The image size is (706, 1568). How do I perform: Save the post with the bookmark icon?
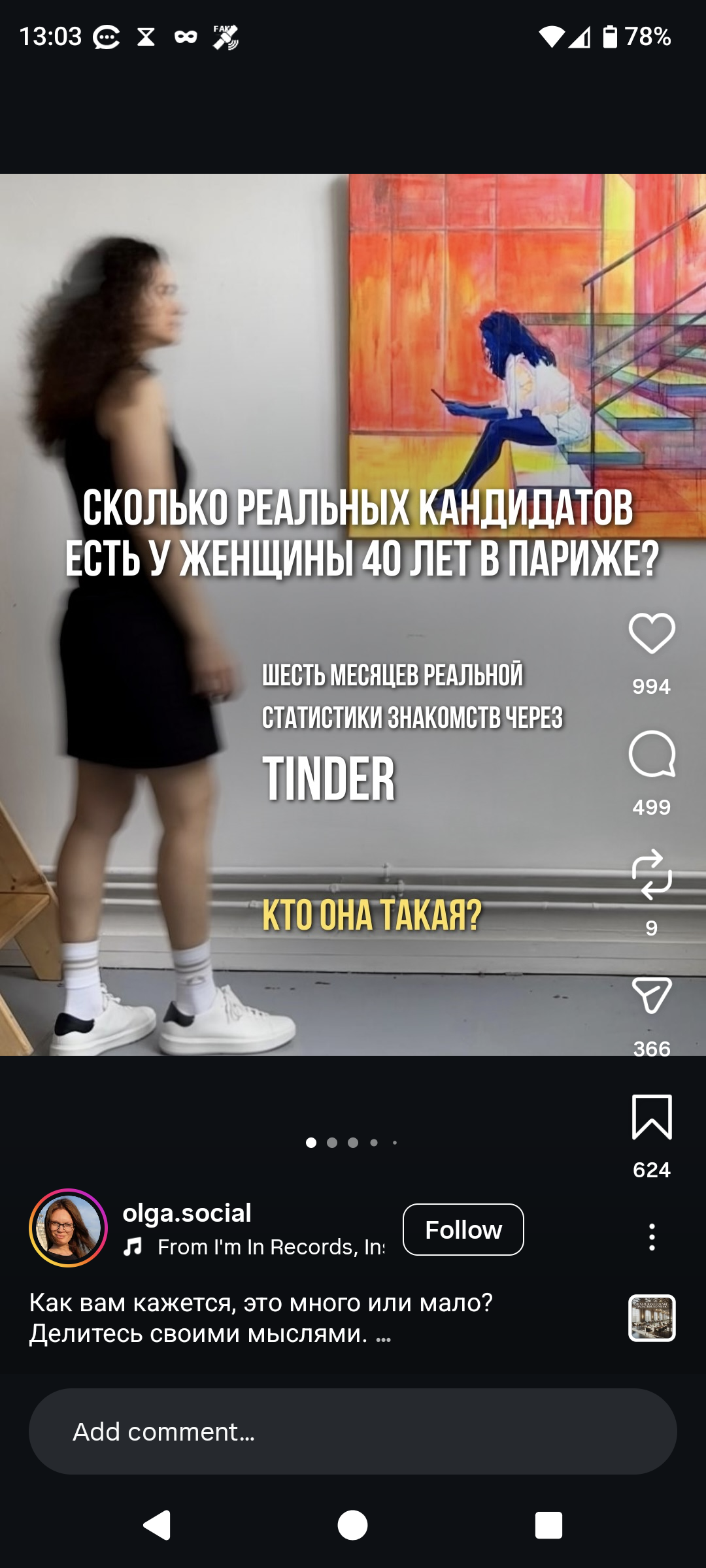click(652, 1117)
